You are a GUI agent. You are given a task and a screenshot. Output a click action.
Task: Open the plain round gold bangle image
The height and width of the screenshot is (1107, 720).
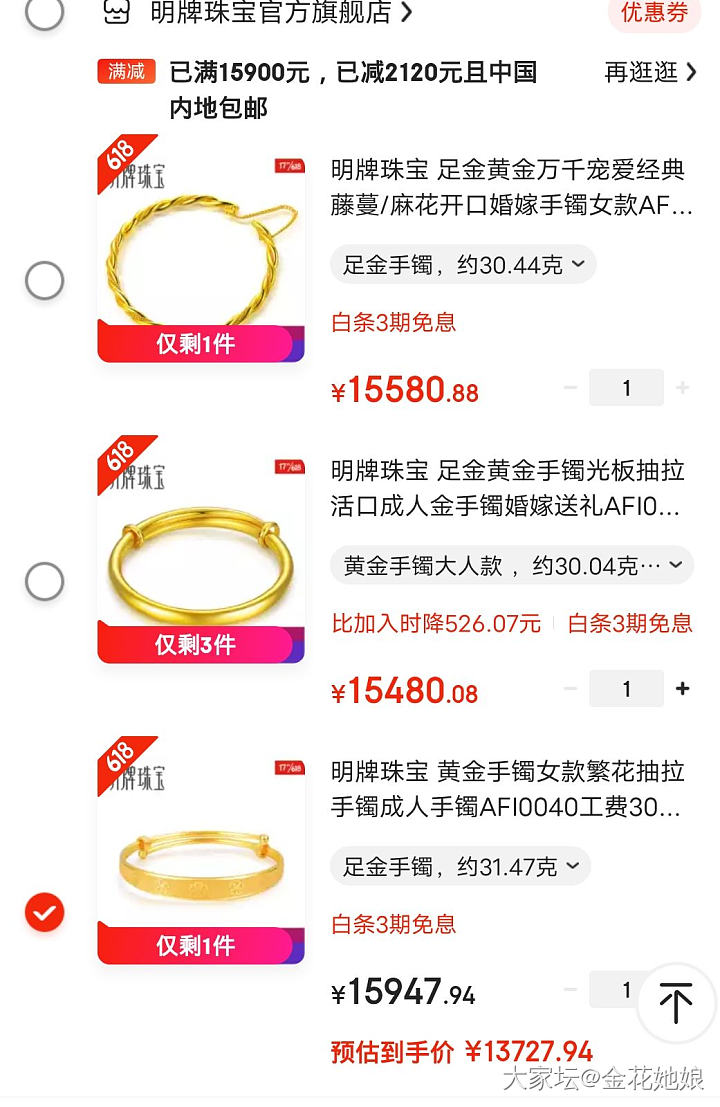[201, 550]
